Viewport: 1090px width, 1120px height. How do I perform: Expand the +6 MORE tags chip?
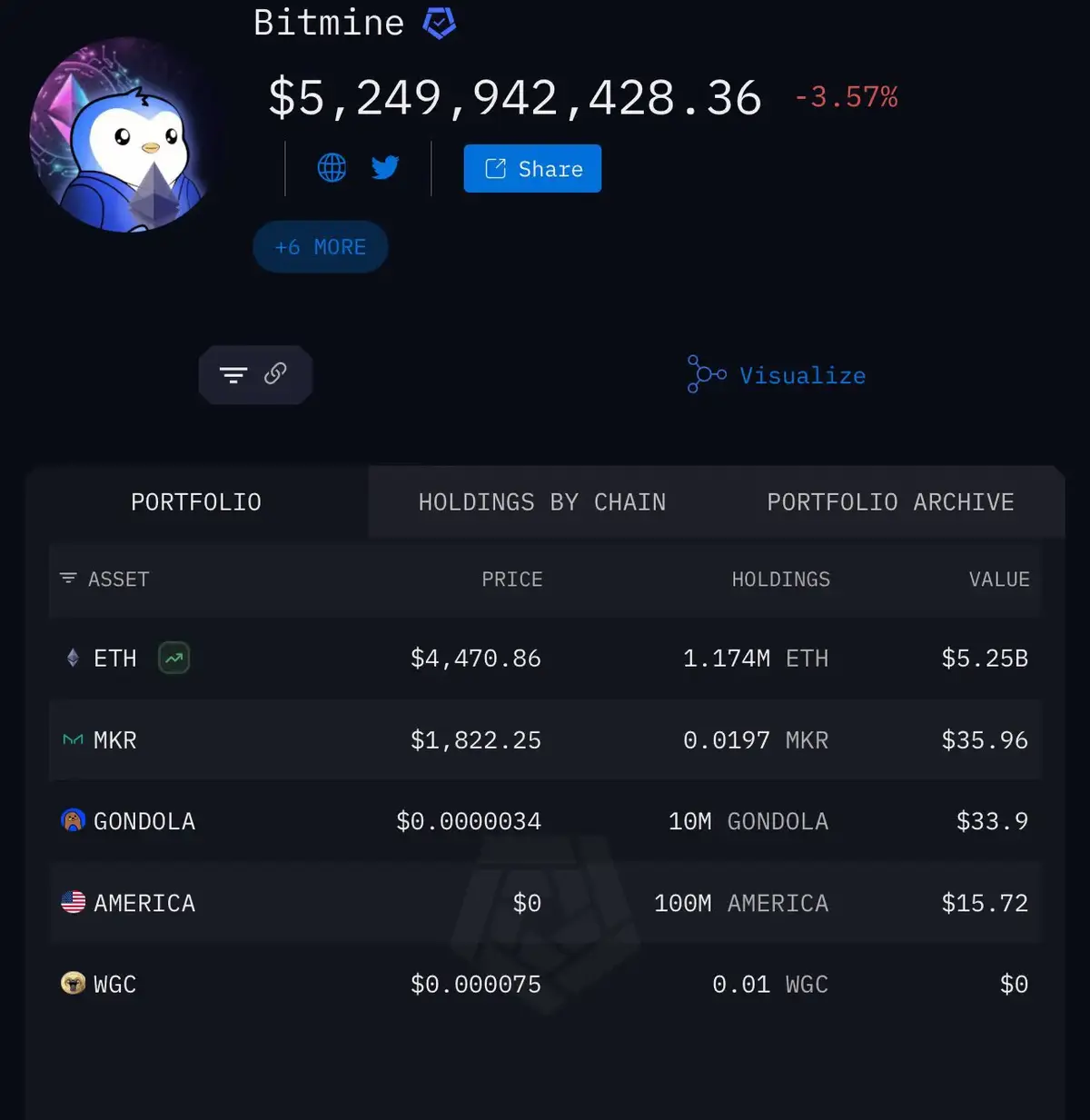[x=321, y=247]
